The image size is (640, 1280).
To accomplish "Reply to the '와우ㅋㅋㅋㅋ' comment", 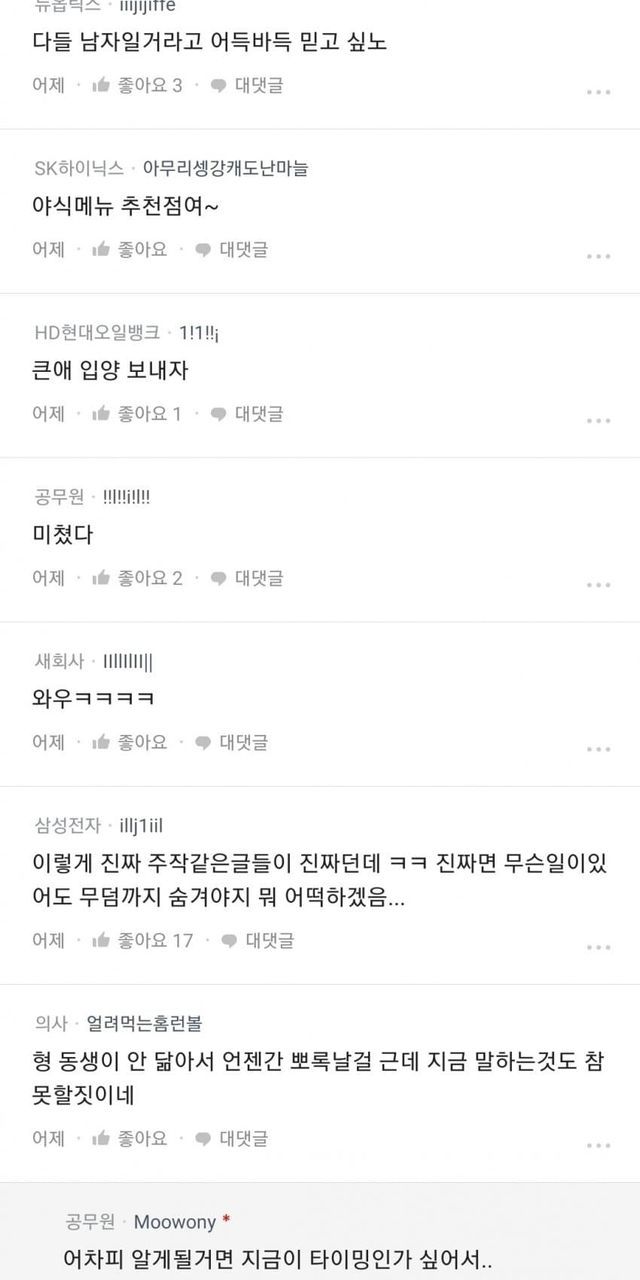I will 232,742.
